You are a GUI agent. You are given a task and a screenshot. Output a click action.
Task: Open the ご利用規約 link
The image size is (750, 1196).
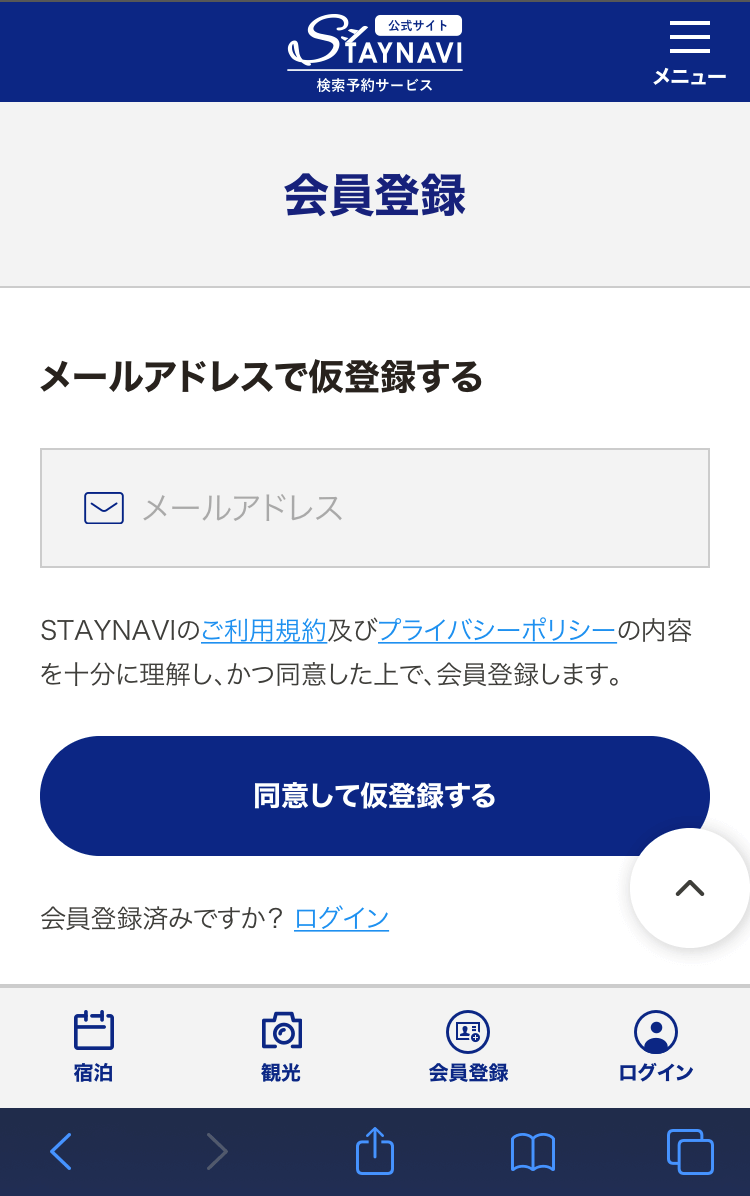click(264, 631)
